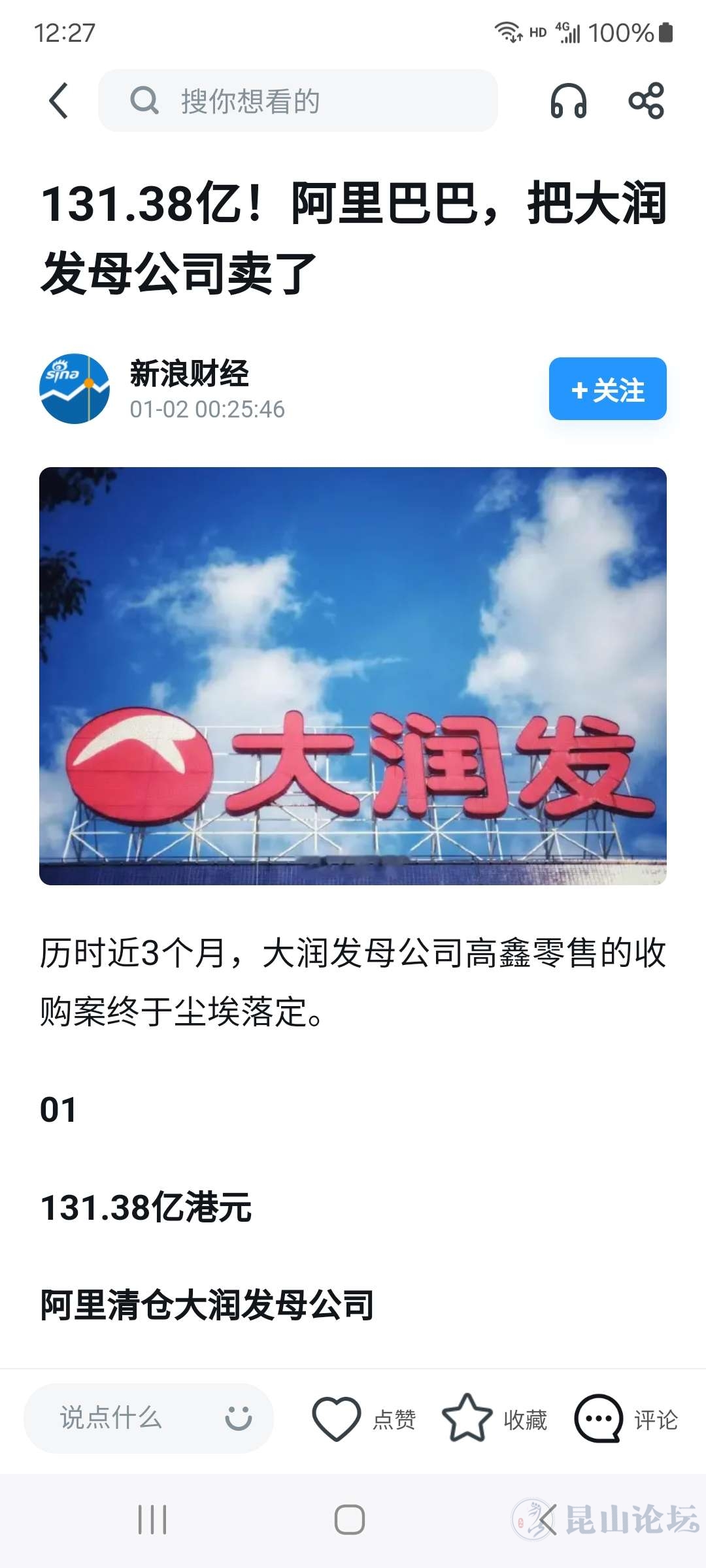Listen to article via headphone icon
The height and width of the screenshot is (1568, 706).
[x=568, y=101]
